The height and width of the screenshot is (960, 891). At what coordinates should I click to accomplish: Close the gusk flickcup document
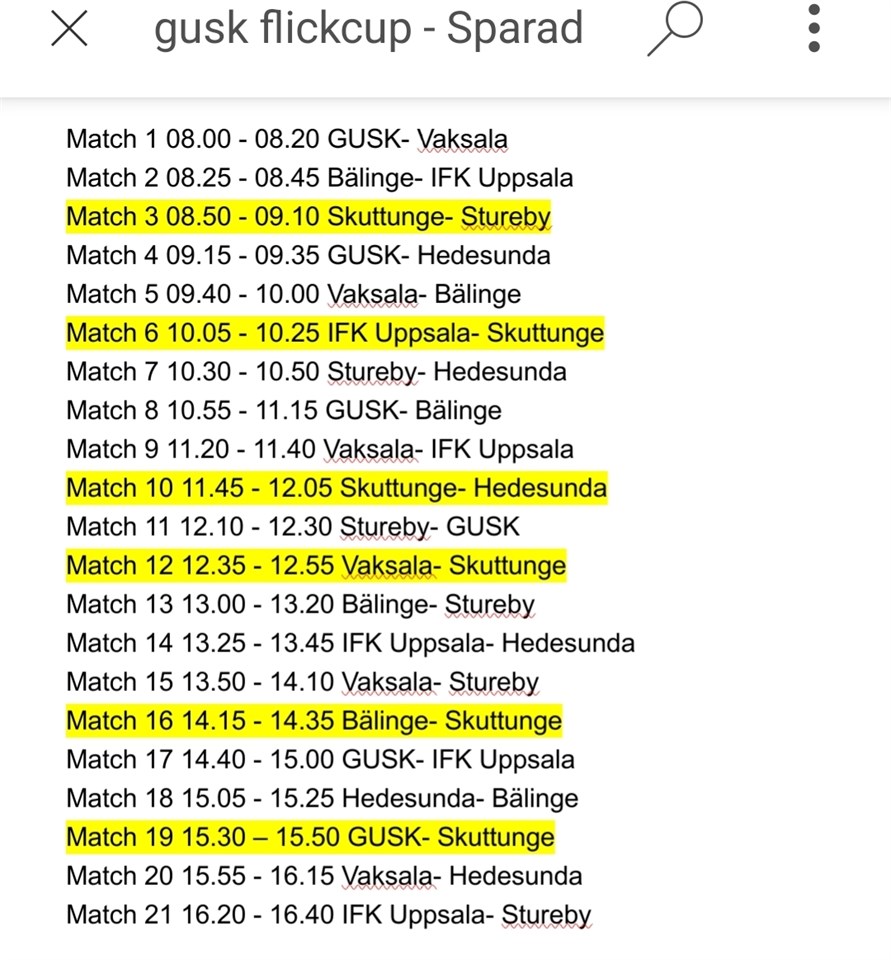pyautogui.click(x=68, y=30)
